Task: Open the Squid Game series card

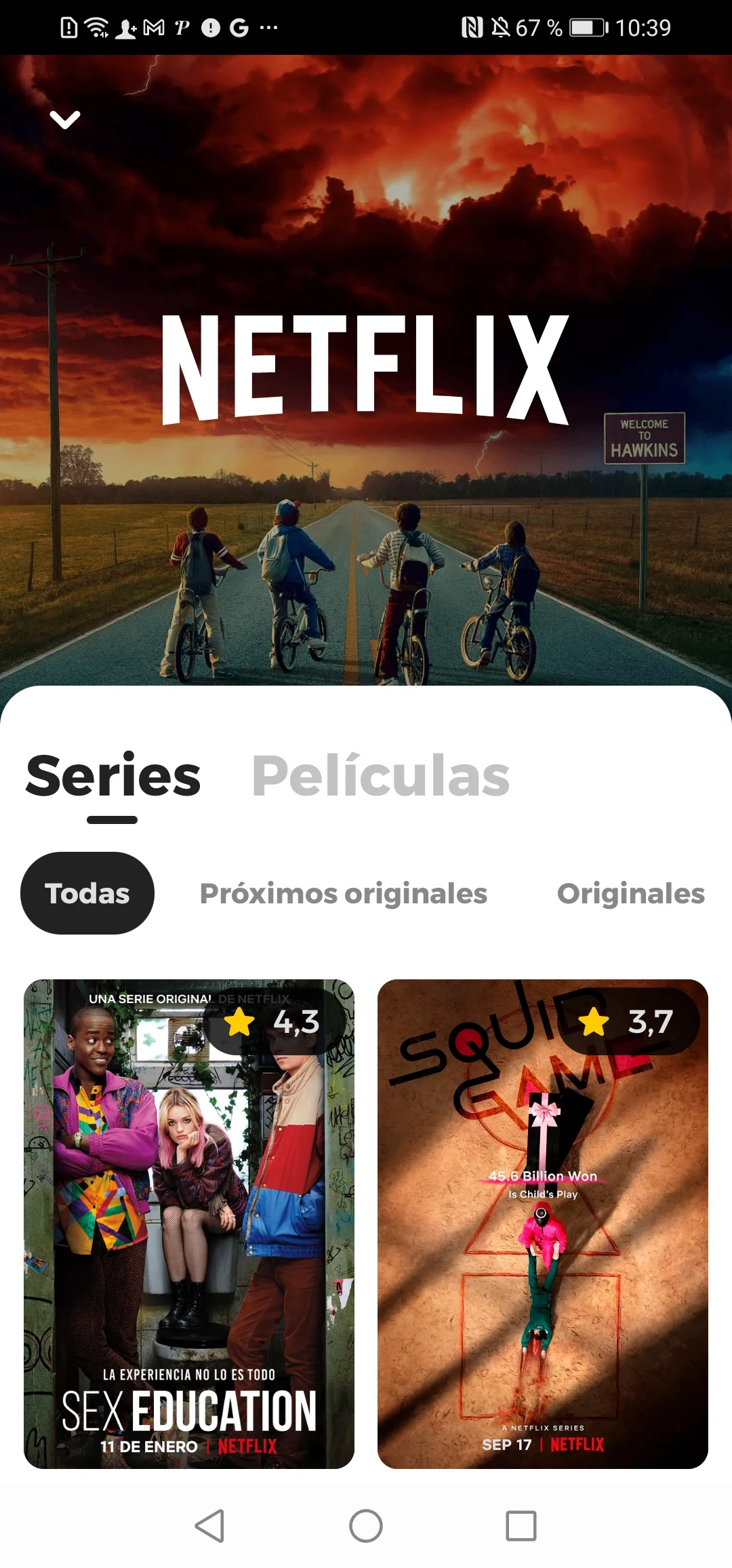Action: point(543,1224)
